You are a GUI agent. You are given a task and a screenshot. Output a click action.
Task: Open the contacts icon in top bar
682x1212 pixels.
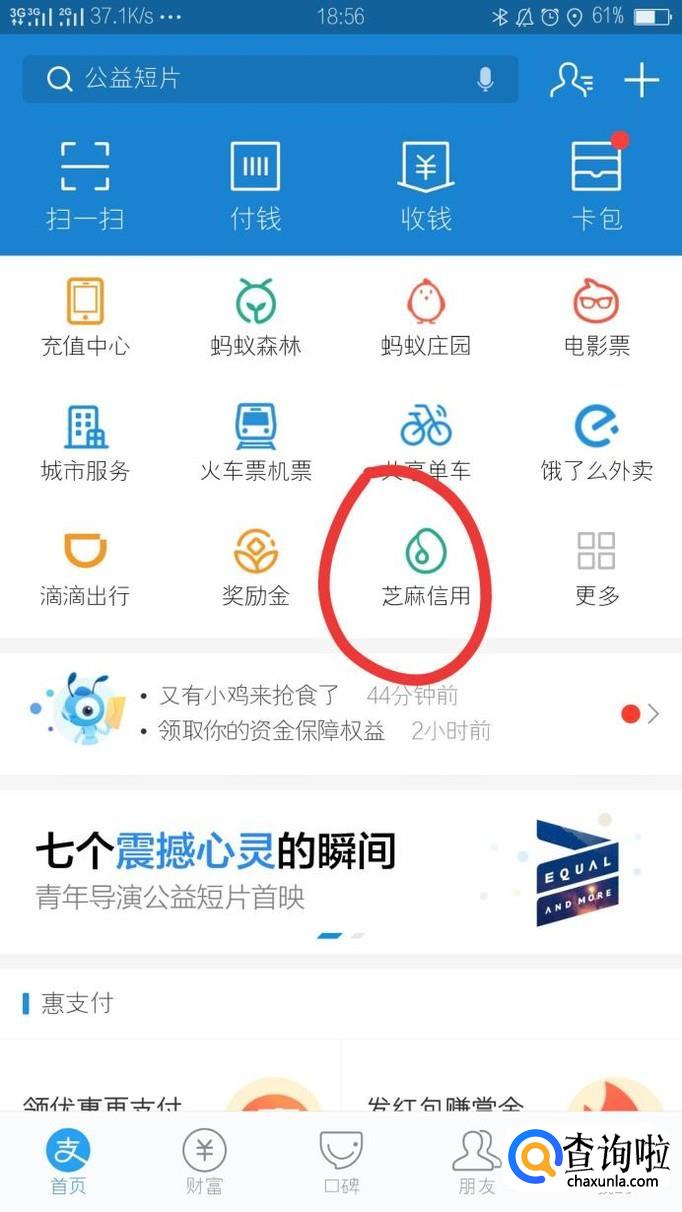[x=571, y=80]
